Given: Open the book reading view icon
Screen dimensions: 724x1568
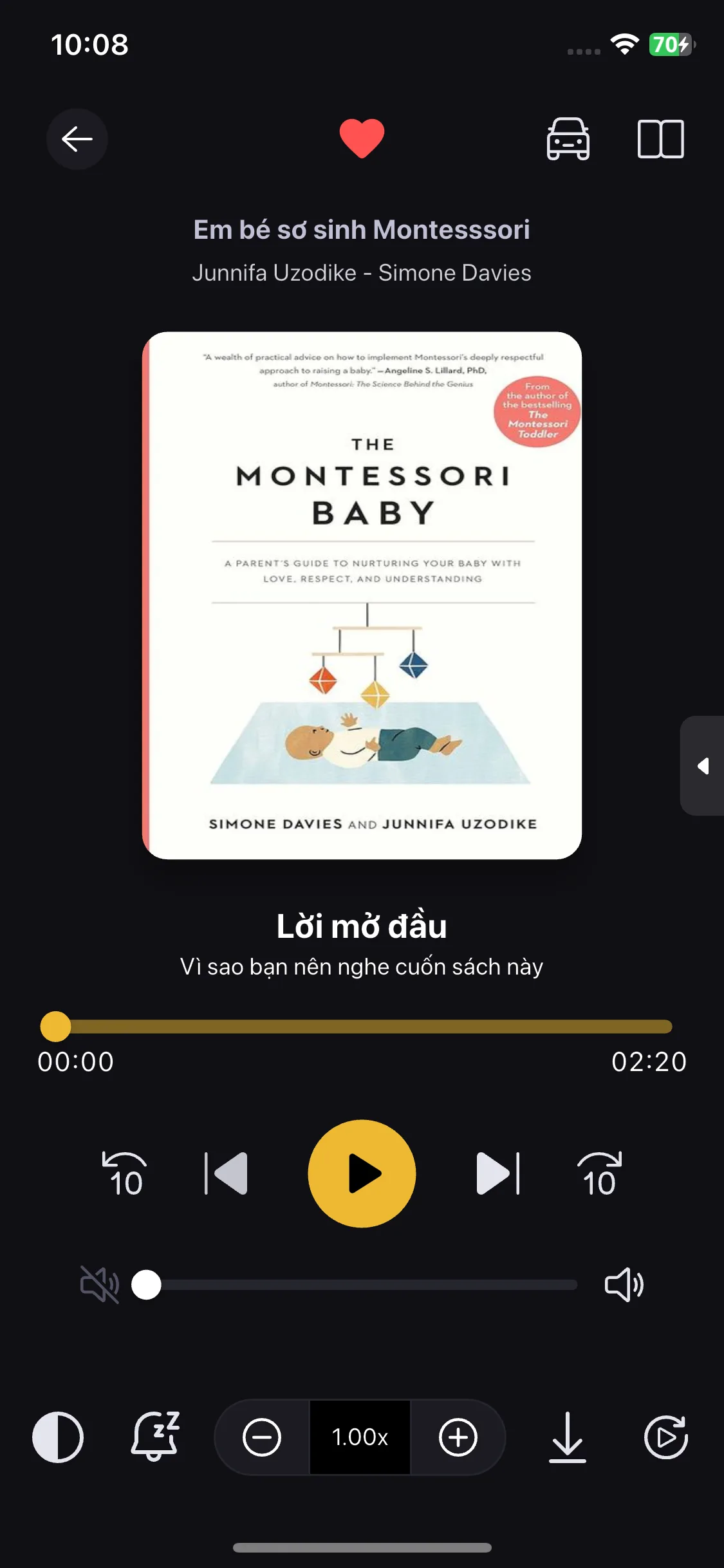Looking at the screenshot, I should pyautogui.click(x=661, y=139).
